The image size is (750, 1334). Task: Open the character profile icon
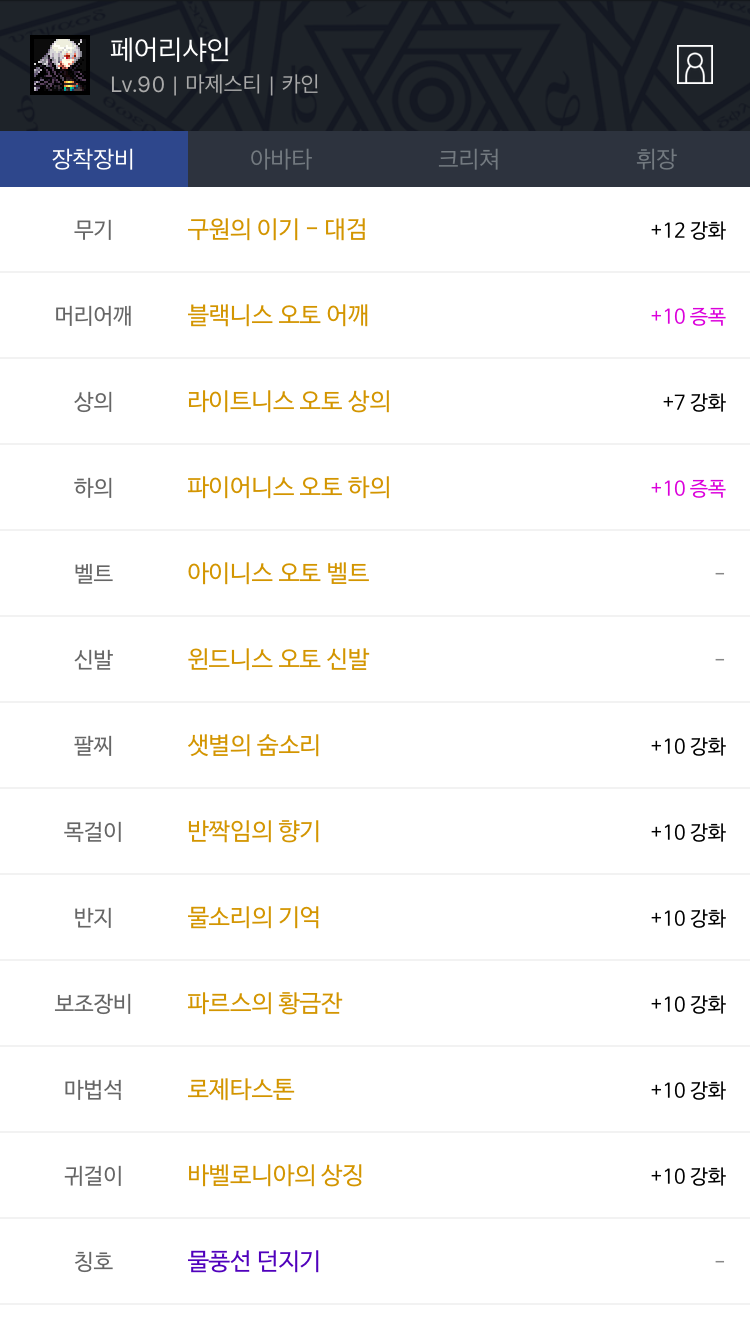click(695, 65)
